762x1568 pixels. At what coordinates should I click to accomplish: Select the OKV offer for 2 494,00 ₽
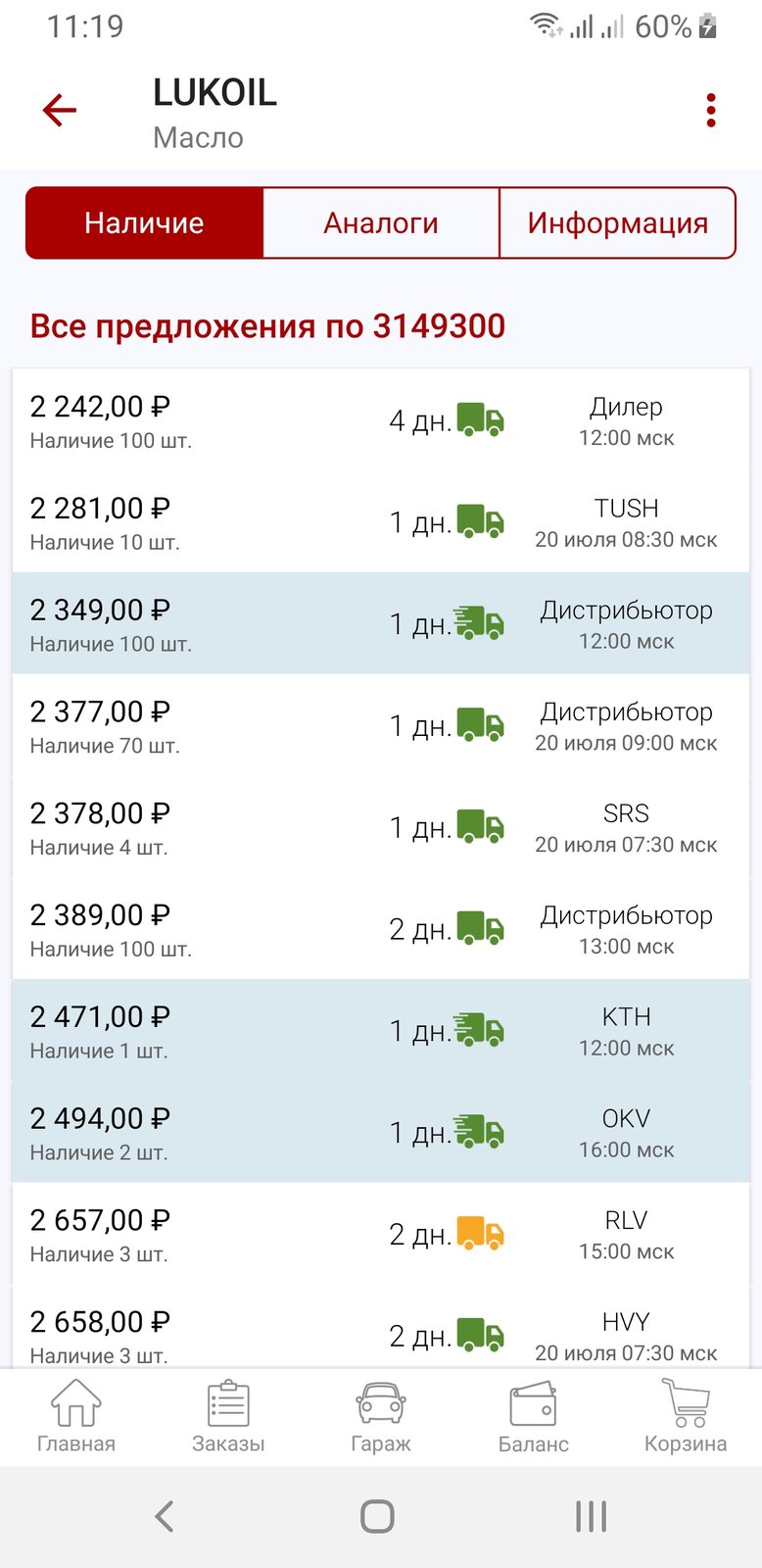tap(381, 1133)
